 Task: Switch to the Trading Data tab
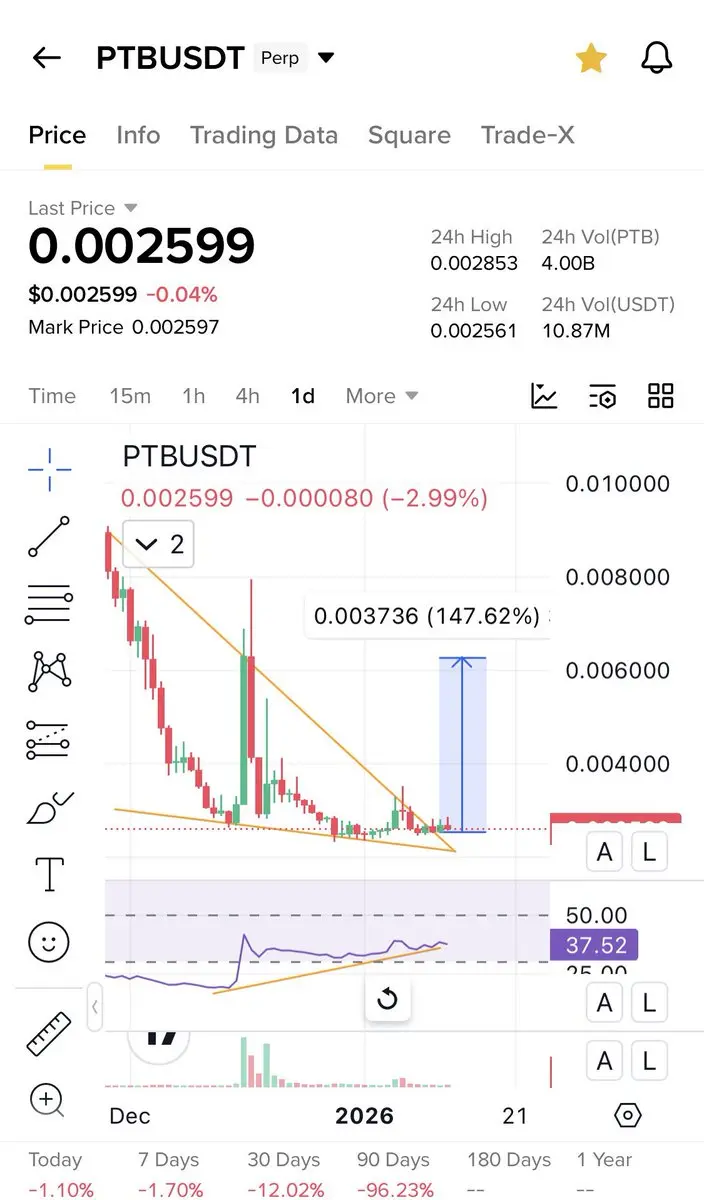(x=264, y=135)
